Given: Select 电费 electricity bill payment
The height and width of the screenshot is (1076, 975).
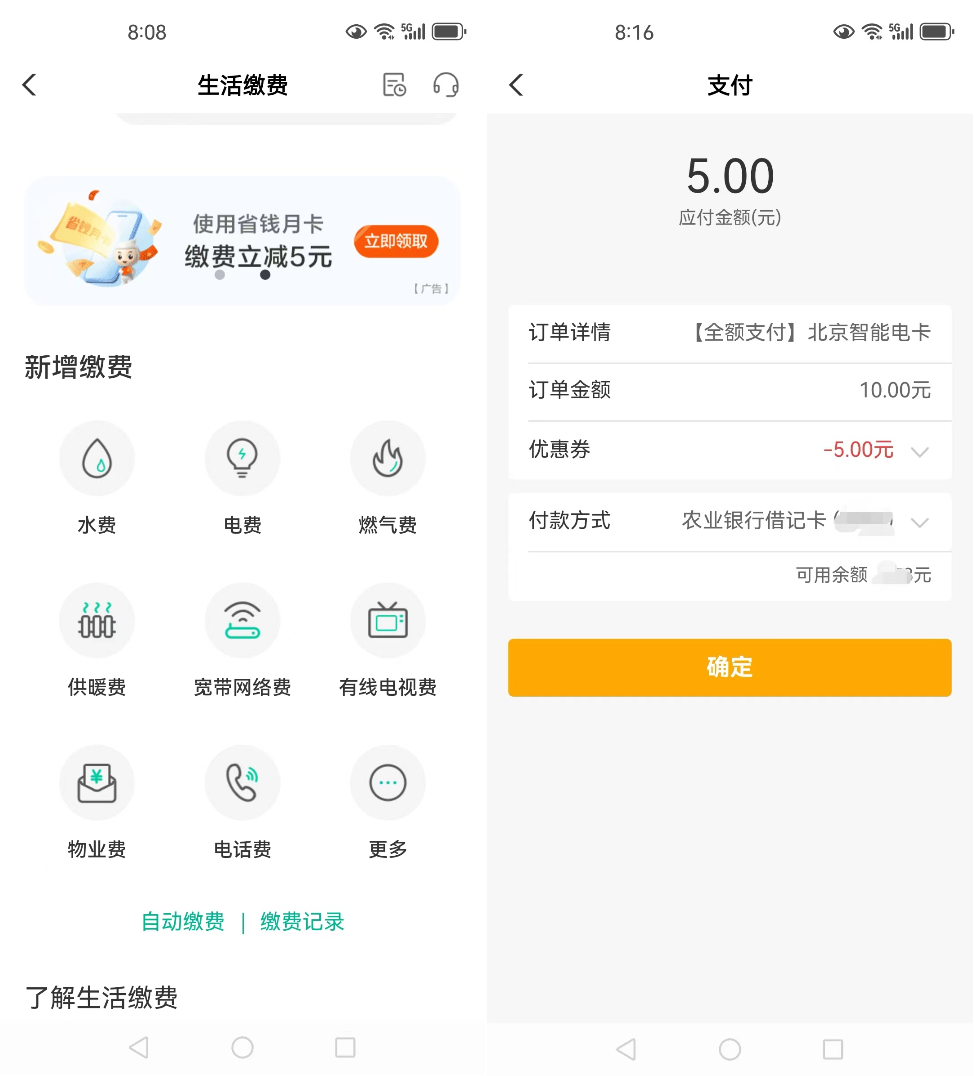Looking at the screenshot, I should click(x=242, y=459).
